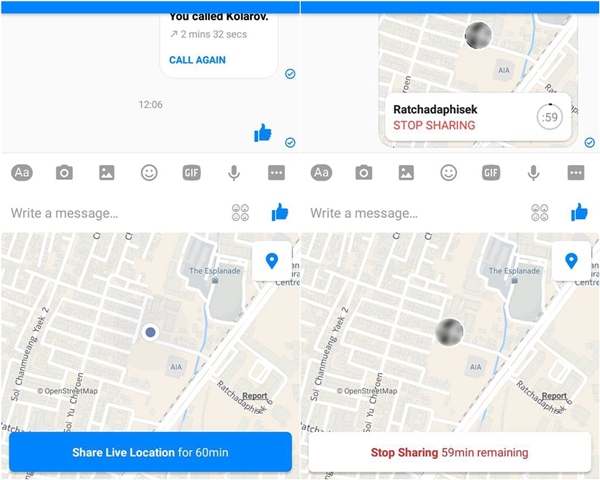Tap Stop Sharing 59min remaining button
This screenshot has height=480, width=600.
[x=449, y=453]
